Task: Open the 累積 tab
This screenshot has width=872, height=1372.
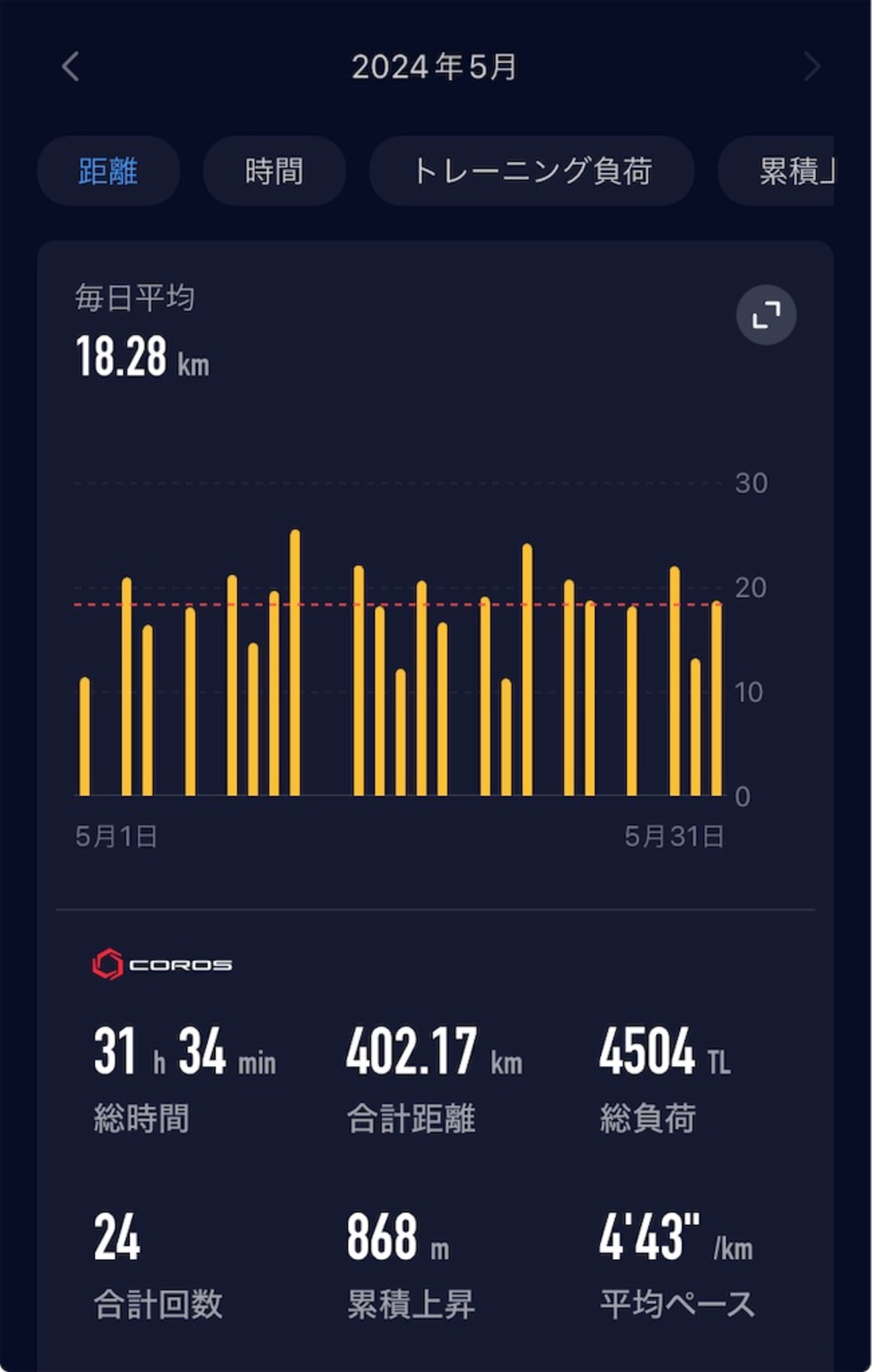Action: click(785, 171)
